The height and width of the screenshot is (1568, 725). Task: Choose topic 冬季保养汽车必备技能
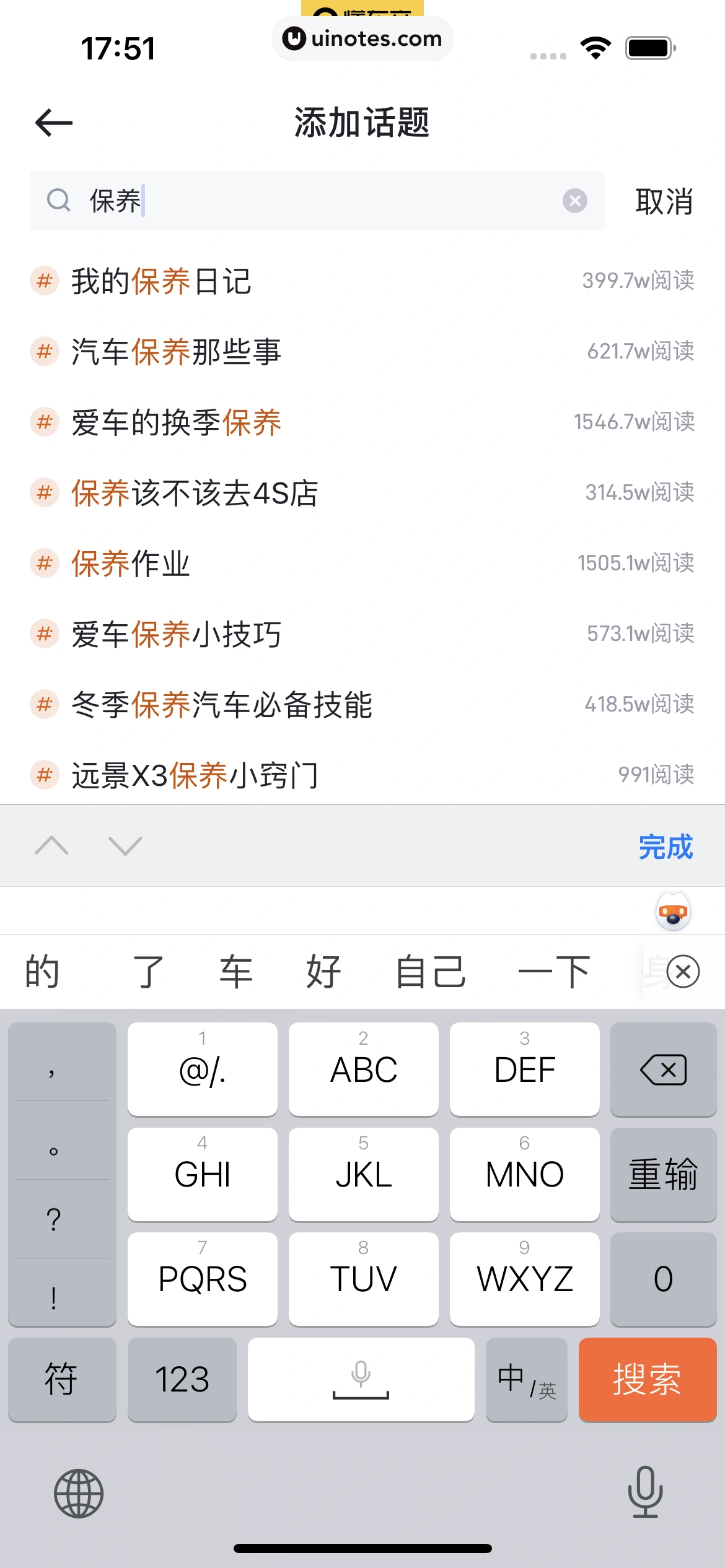[x=222, y=705]
